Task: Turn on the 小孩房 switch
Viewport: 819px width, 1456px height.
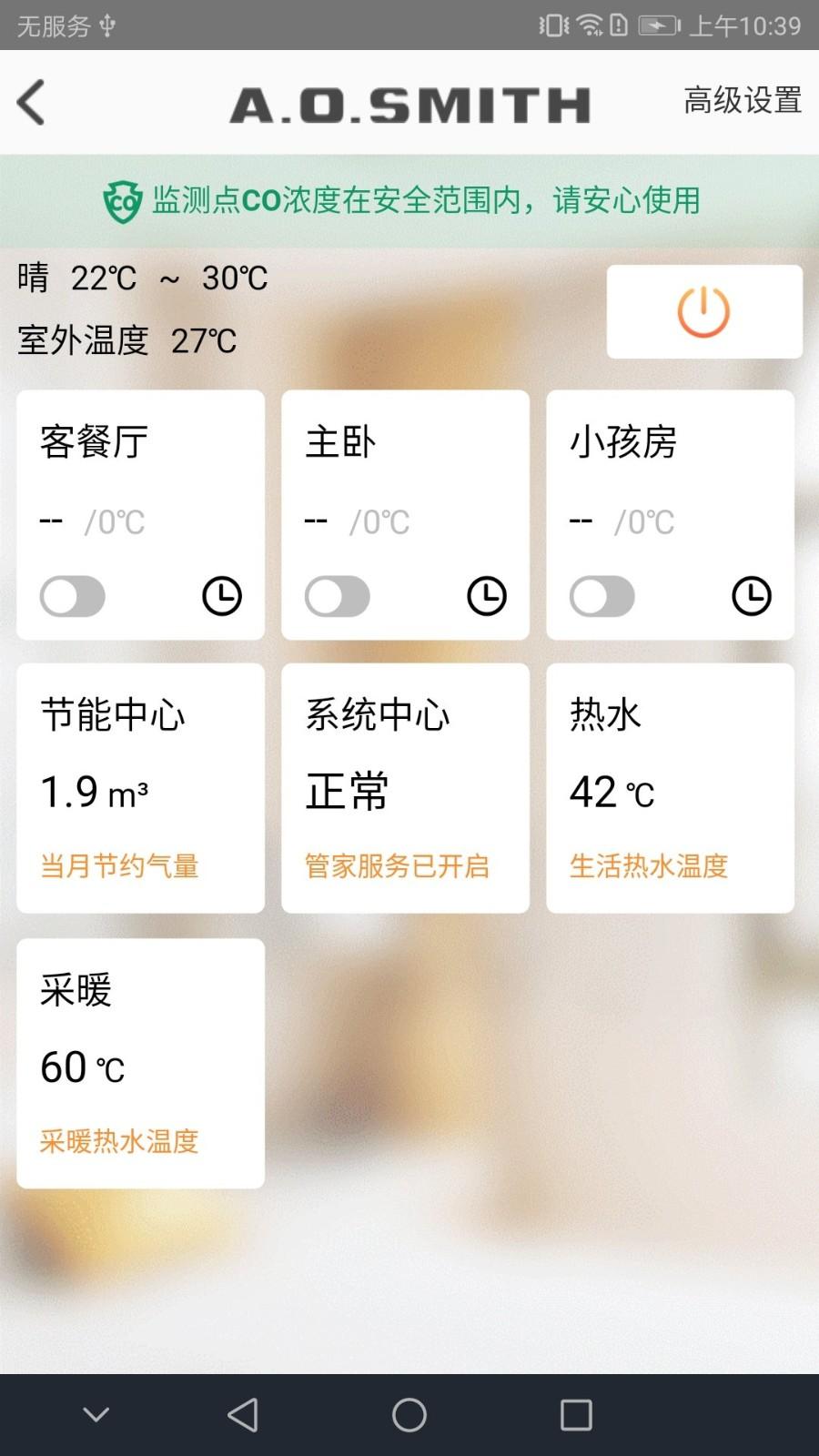Action: pyautogui.click(x=602, y=596)
